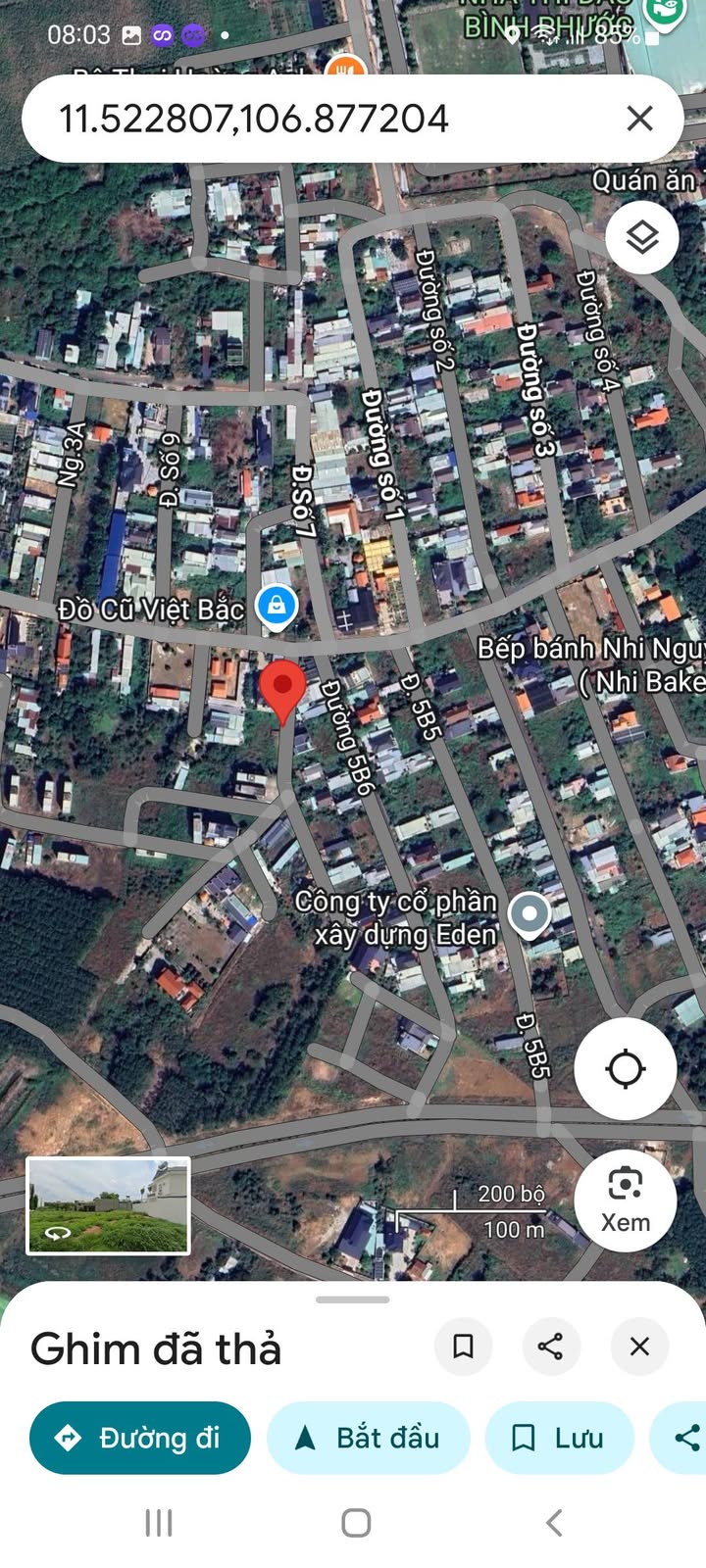
Task: Get directions with Đường đi
Action: tap(140, 1438)
